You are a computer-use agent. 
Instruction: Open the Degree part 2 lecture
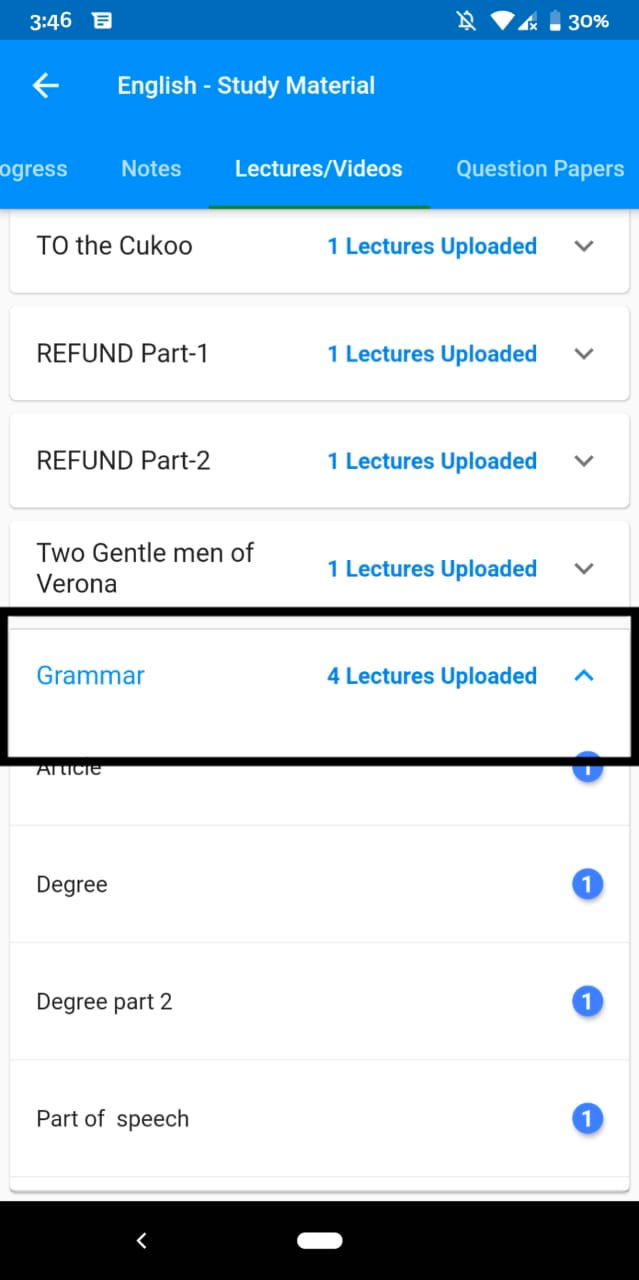tap(319, 1002)
